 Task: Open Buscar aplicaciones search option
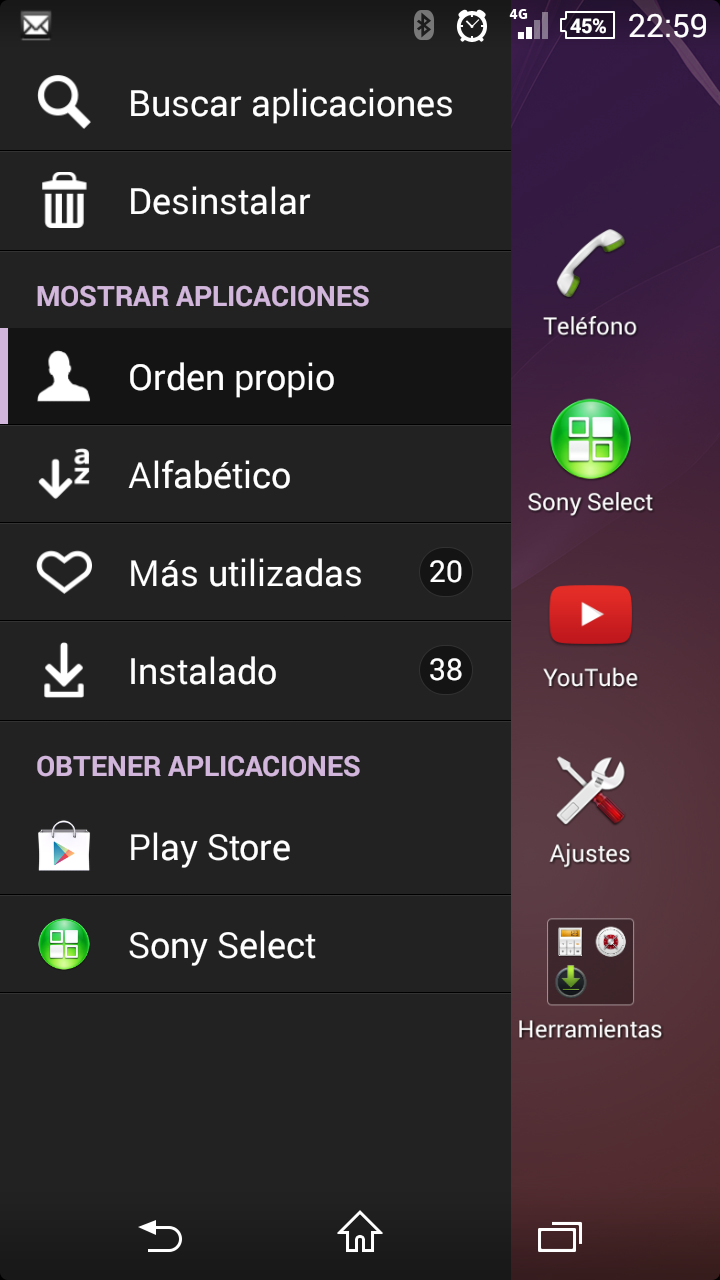pyautogui.click(x=255, y=103)
